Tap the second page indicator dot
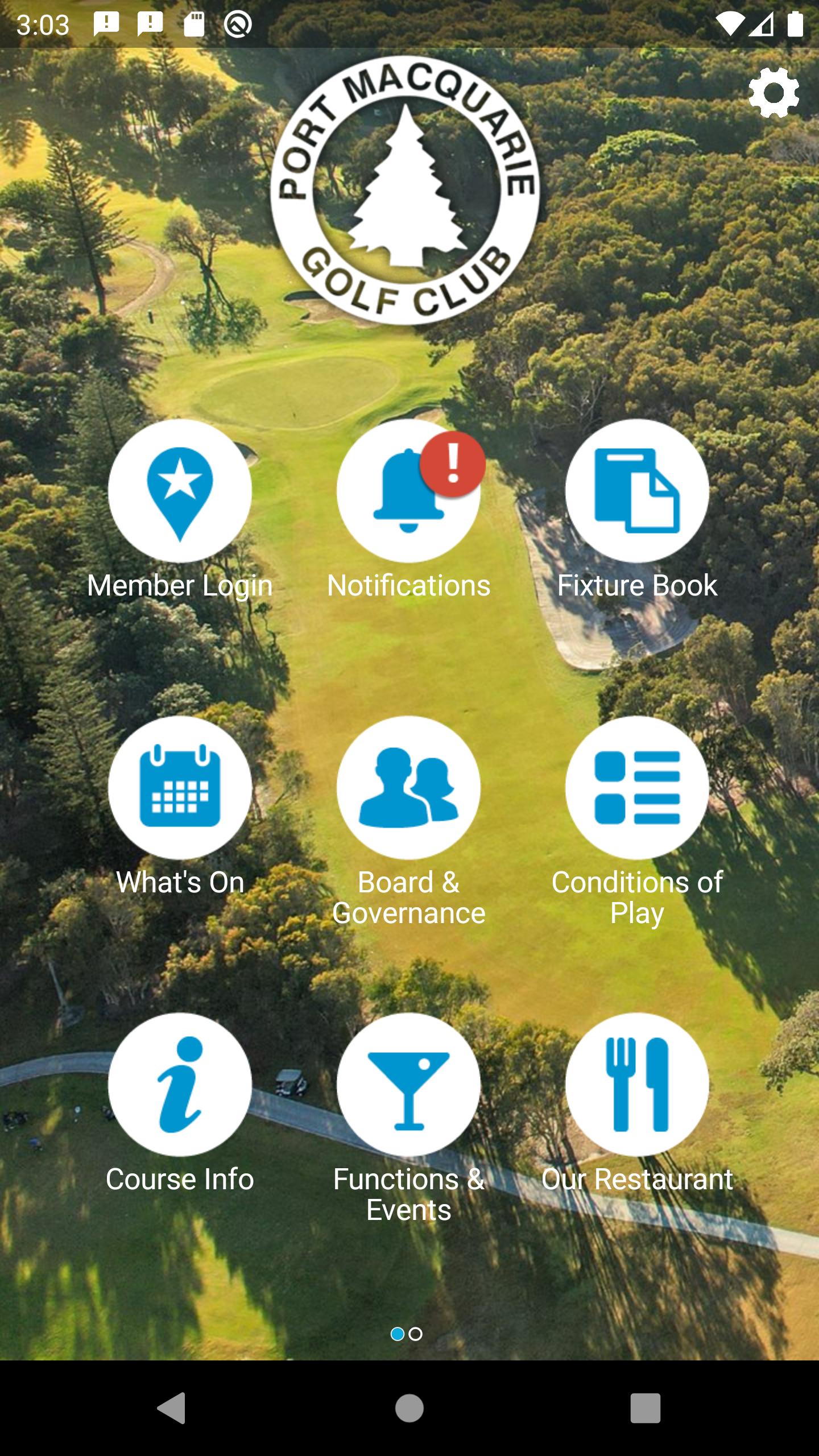Screen dimensions: 819x1456 point(416,1334)
